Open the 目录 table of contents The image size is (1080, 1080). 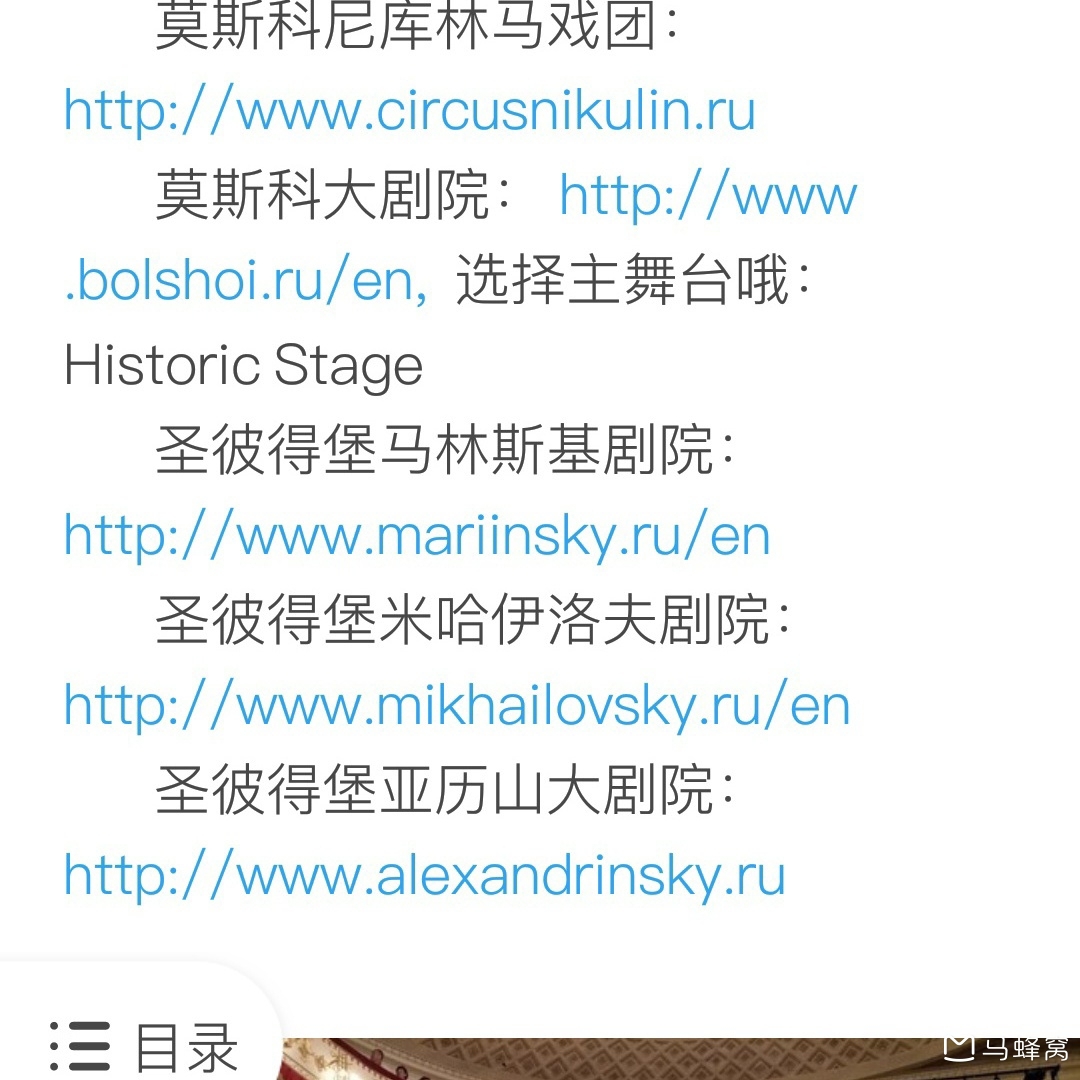[145, 1046]
